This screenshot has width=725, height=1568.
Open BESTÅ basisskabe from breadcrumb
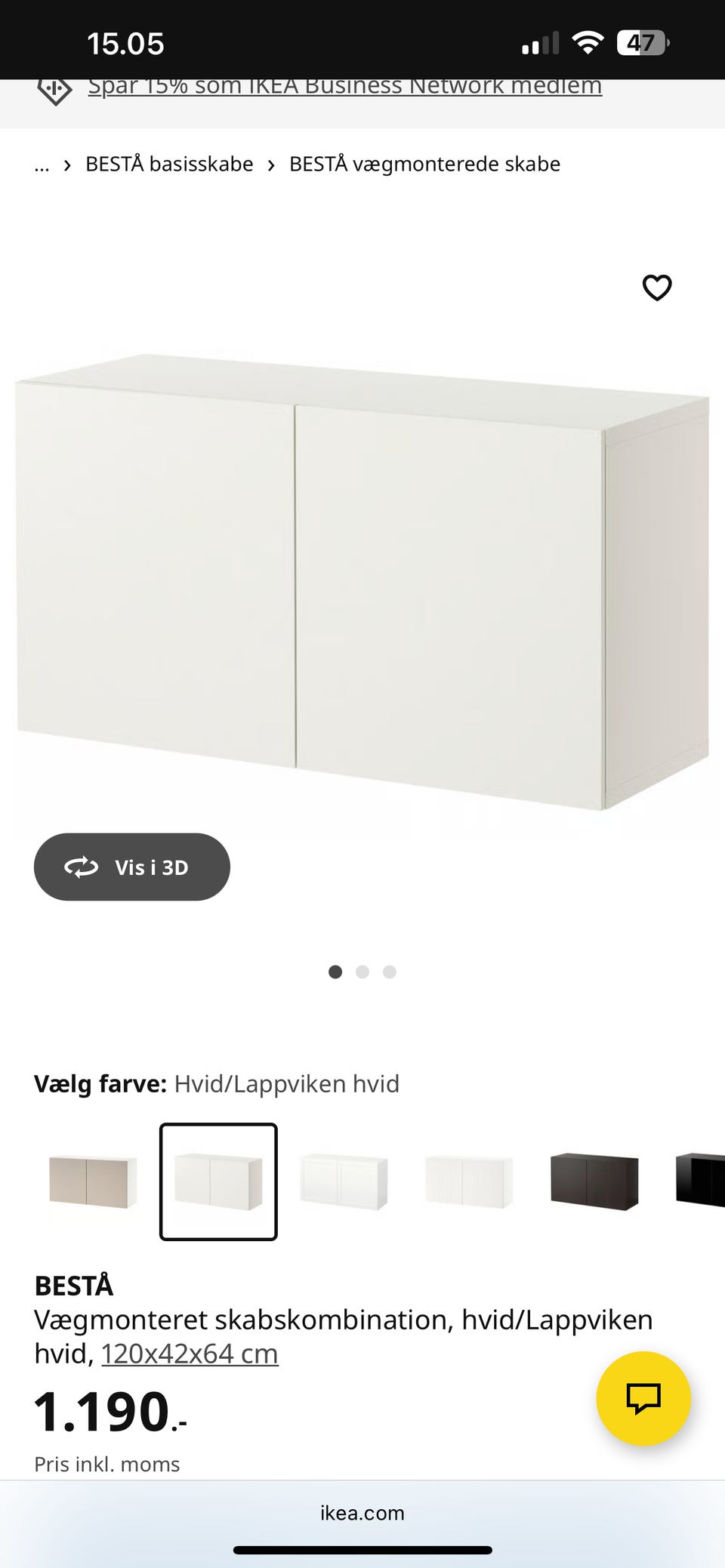click(169, 164)
